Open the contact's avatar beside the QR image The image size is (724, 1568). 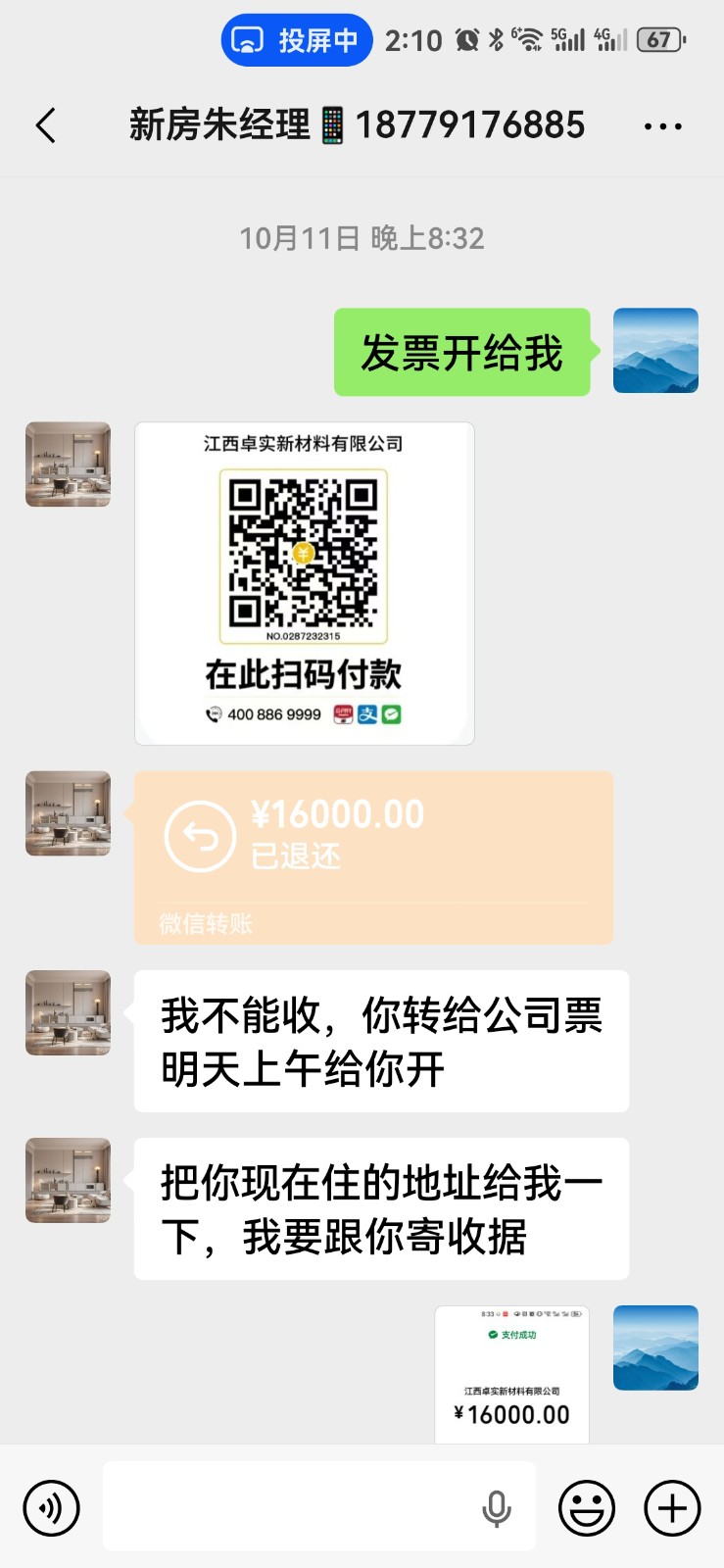click(x=68, y=465)
